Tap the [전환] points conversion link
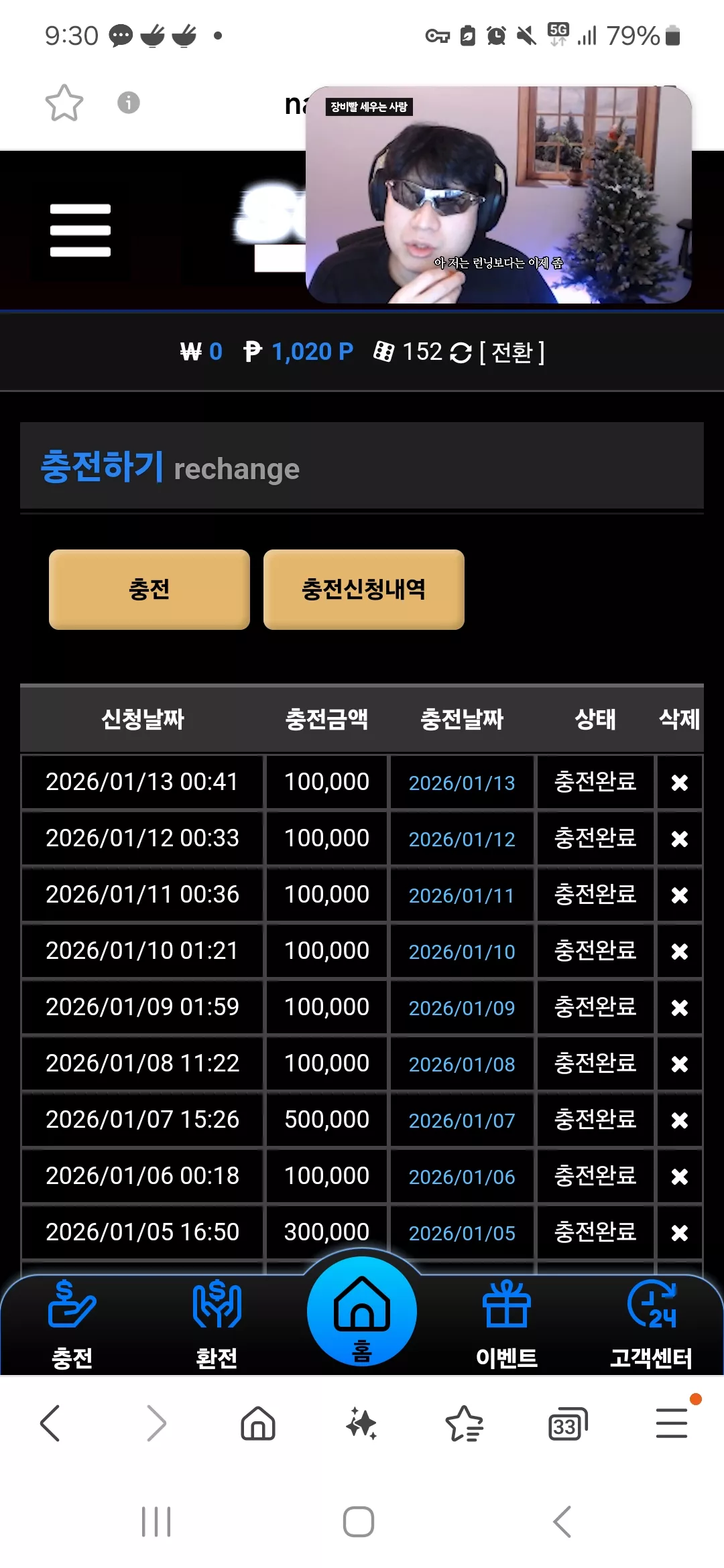This screenshot has width=724, height=1568. tap(512, 352)
